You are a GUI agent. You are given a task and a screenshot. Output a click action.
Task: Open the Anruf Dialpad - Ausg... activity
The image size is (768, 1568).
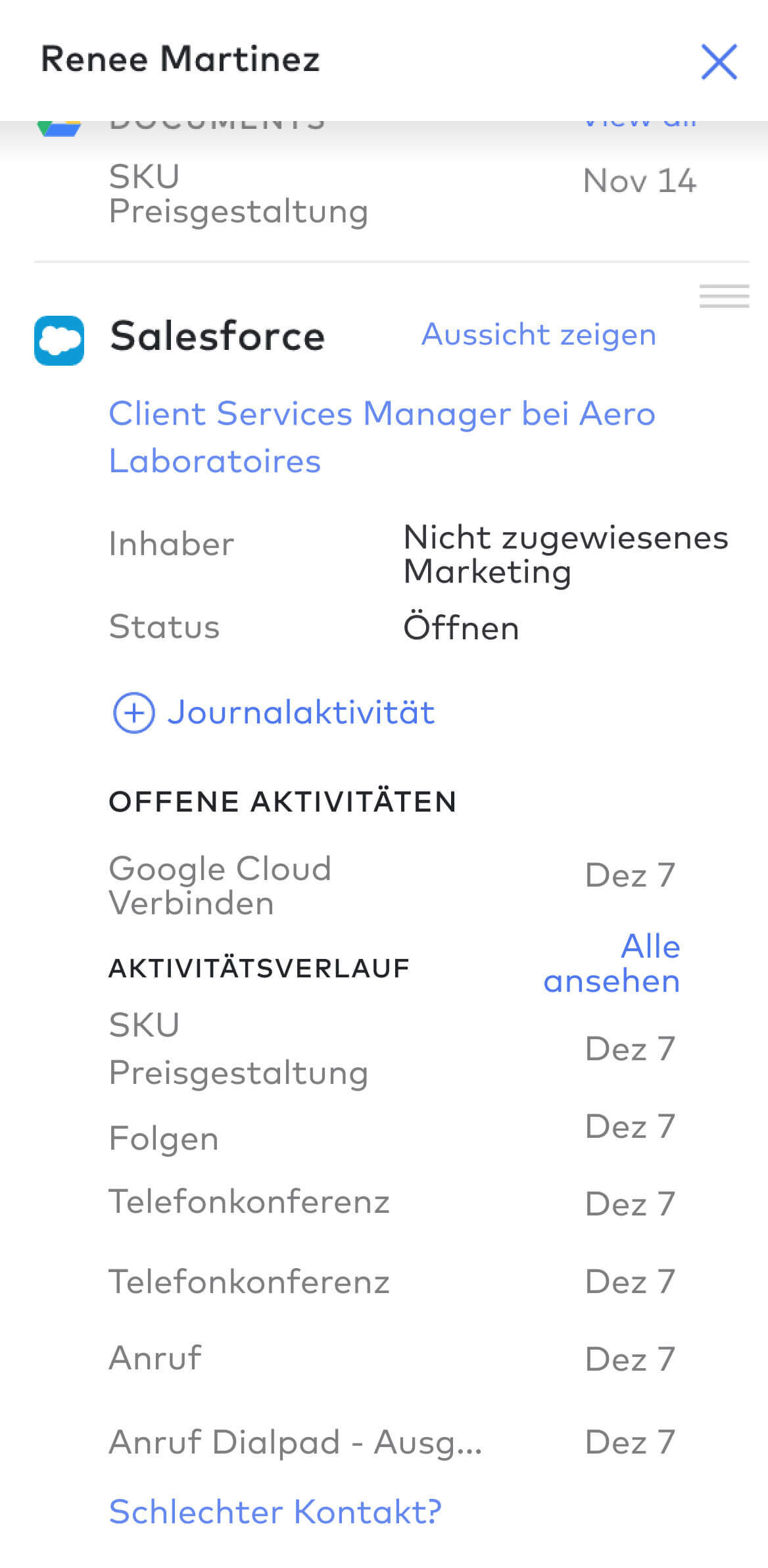pos(392,1442)
